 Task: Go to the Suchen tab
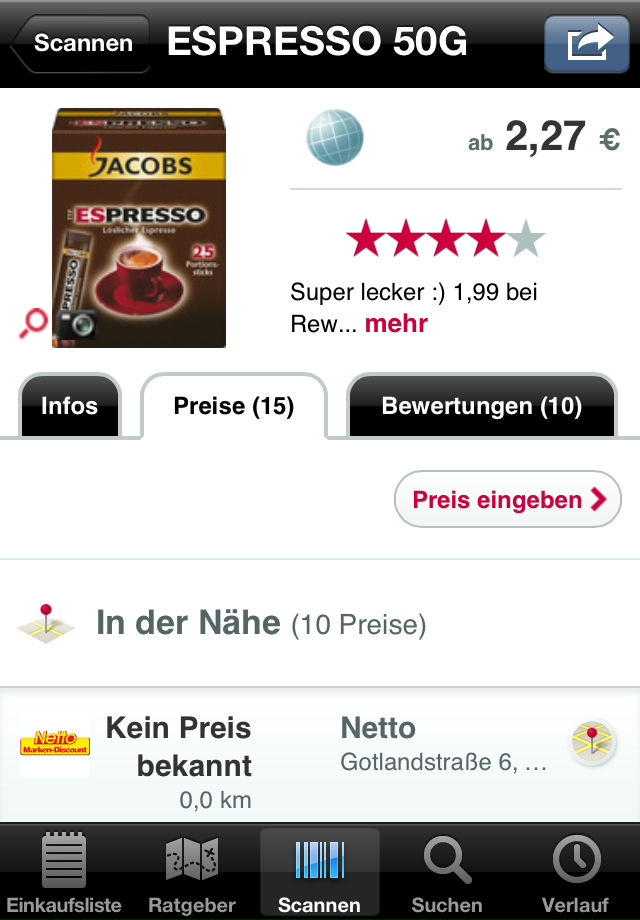(447, 872)
